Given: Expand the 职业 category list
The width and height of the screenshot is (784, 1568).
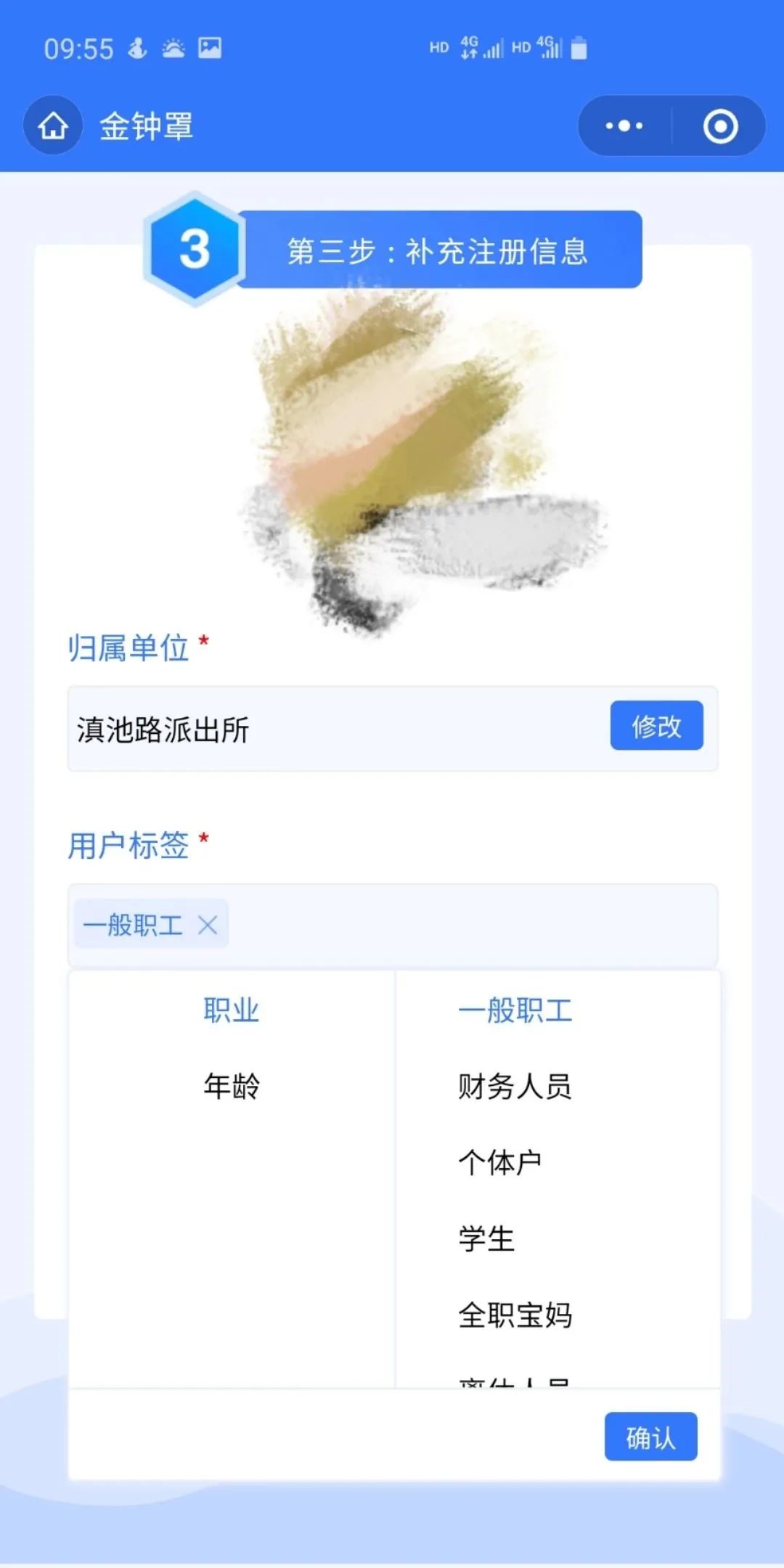Looking at the screenshot, I should 232,1008.
